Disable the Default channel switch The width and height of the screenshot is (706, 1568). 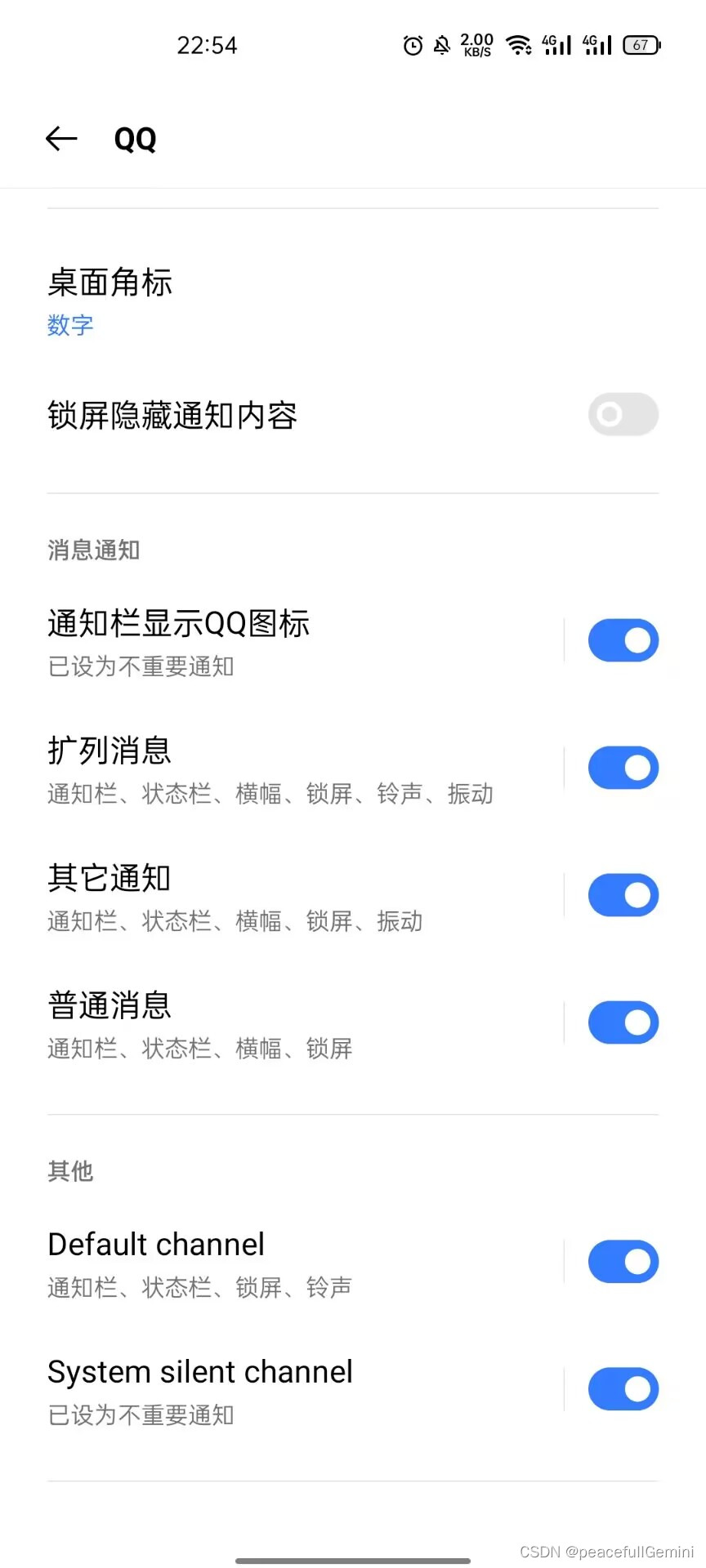click(623, 1261)
